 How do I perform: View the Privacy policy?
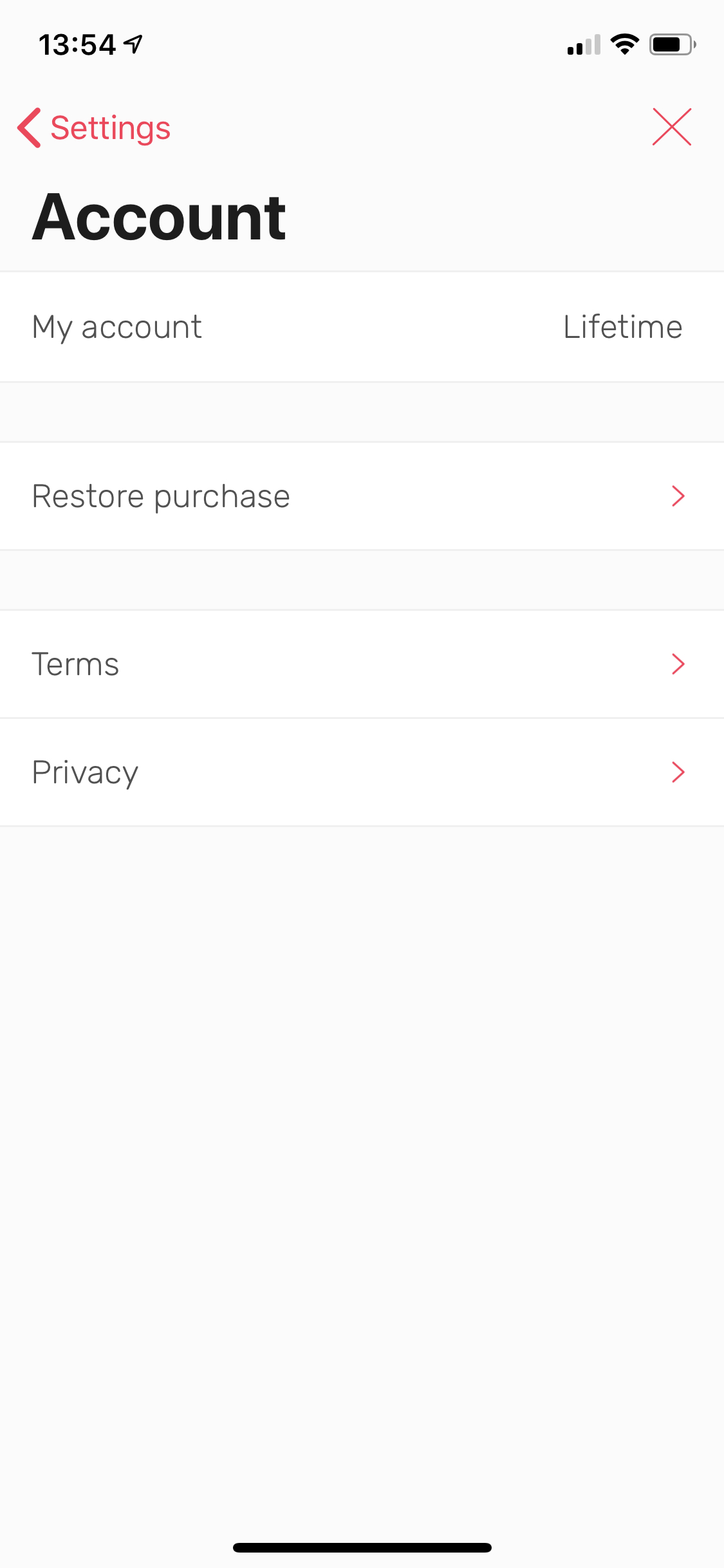(362, 772)
